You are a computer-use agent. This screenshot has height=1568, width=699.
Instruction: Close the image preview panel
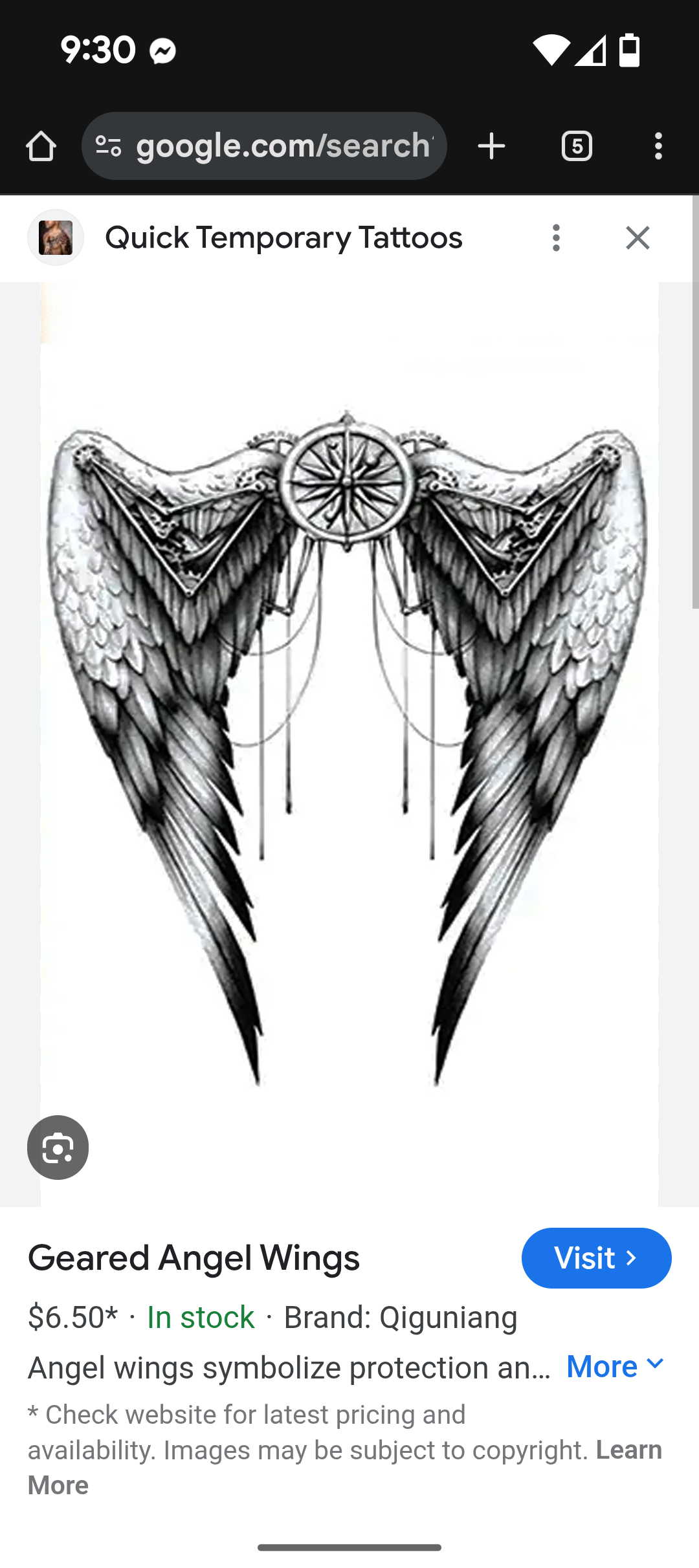(638, 238)
